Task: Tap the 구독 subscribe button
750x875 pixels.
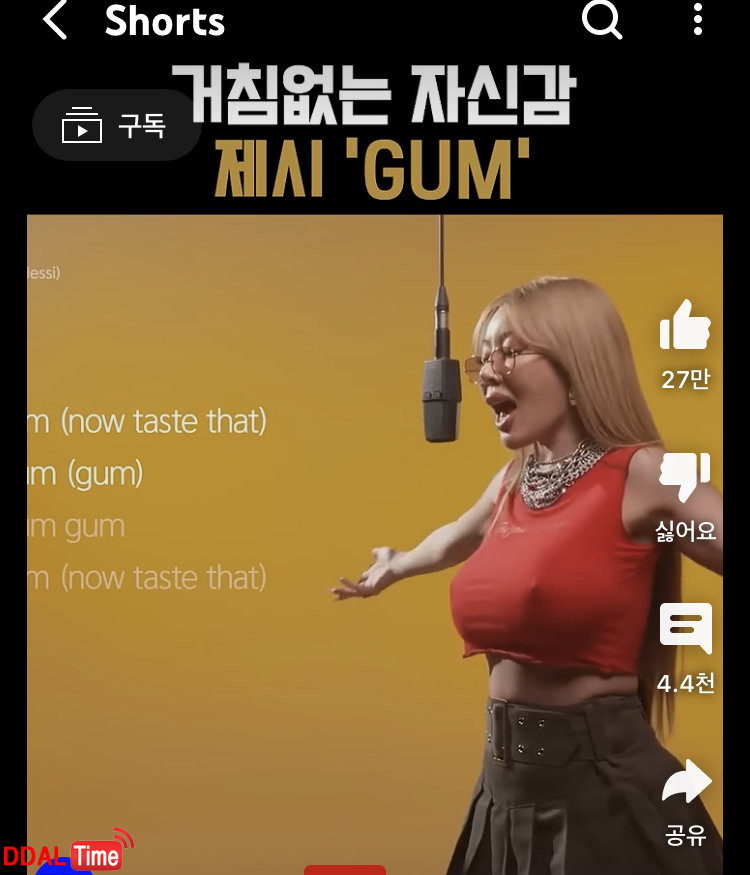Action: click(x=116, y=126)
